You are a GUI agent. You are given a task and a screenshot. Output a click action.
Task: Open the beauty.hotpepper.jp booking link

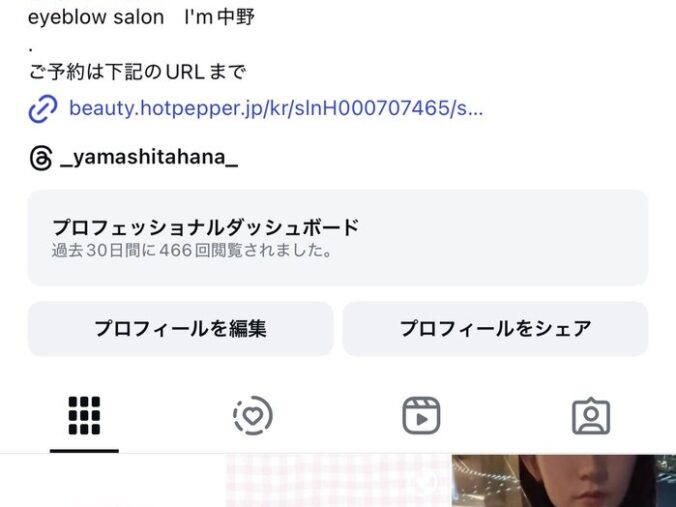(274, 108)
